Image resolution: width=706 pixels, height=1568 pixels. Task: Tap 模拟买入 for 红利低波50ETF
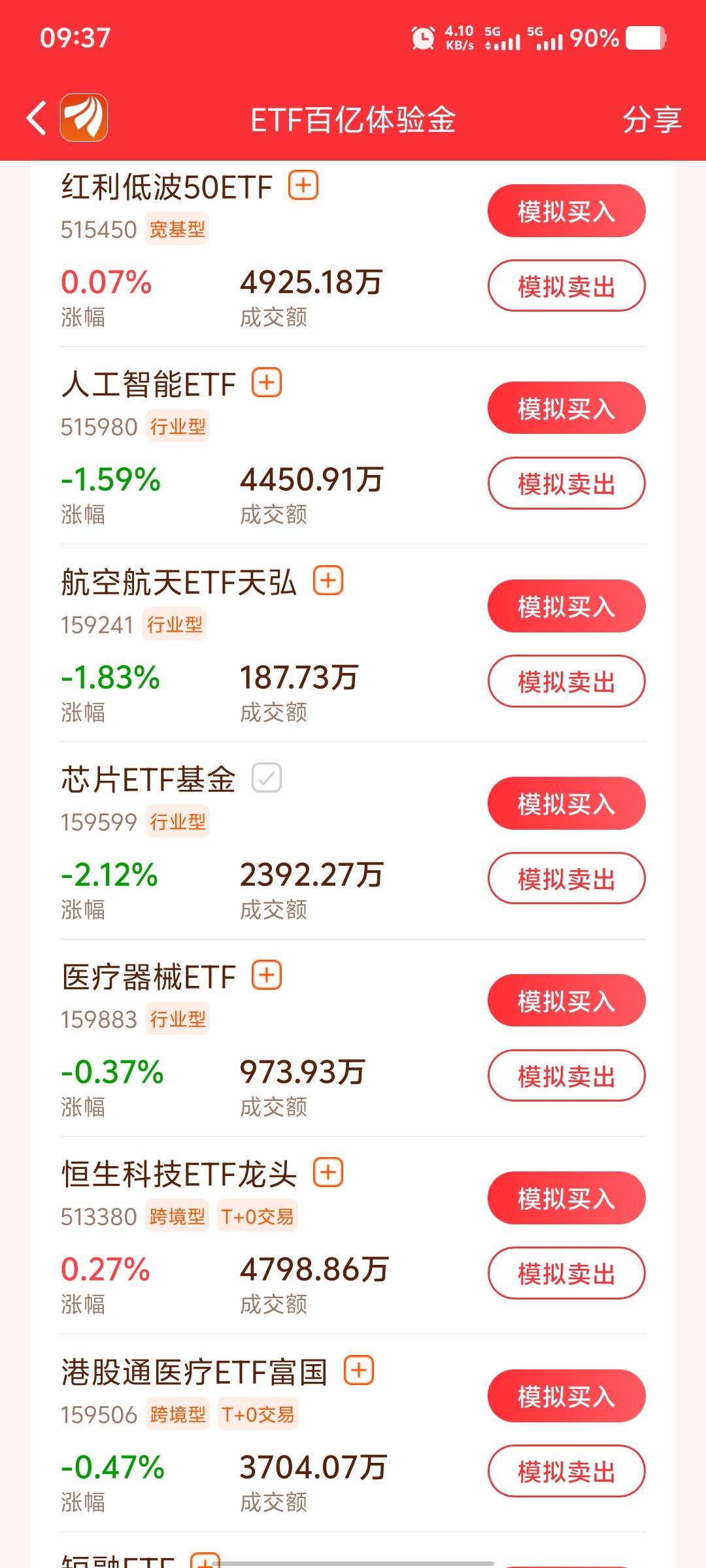point(566,211)
